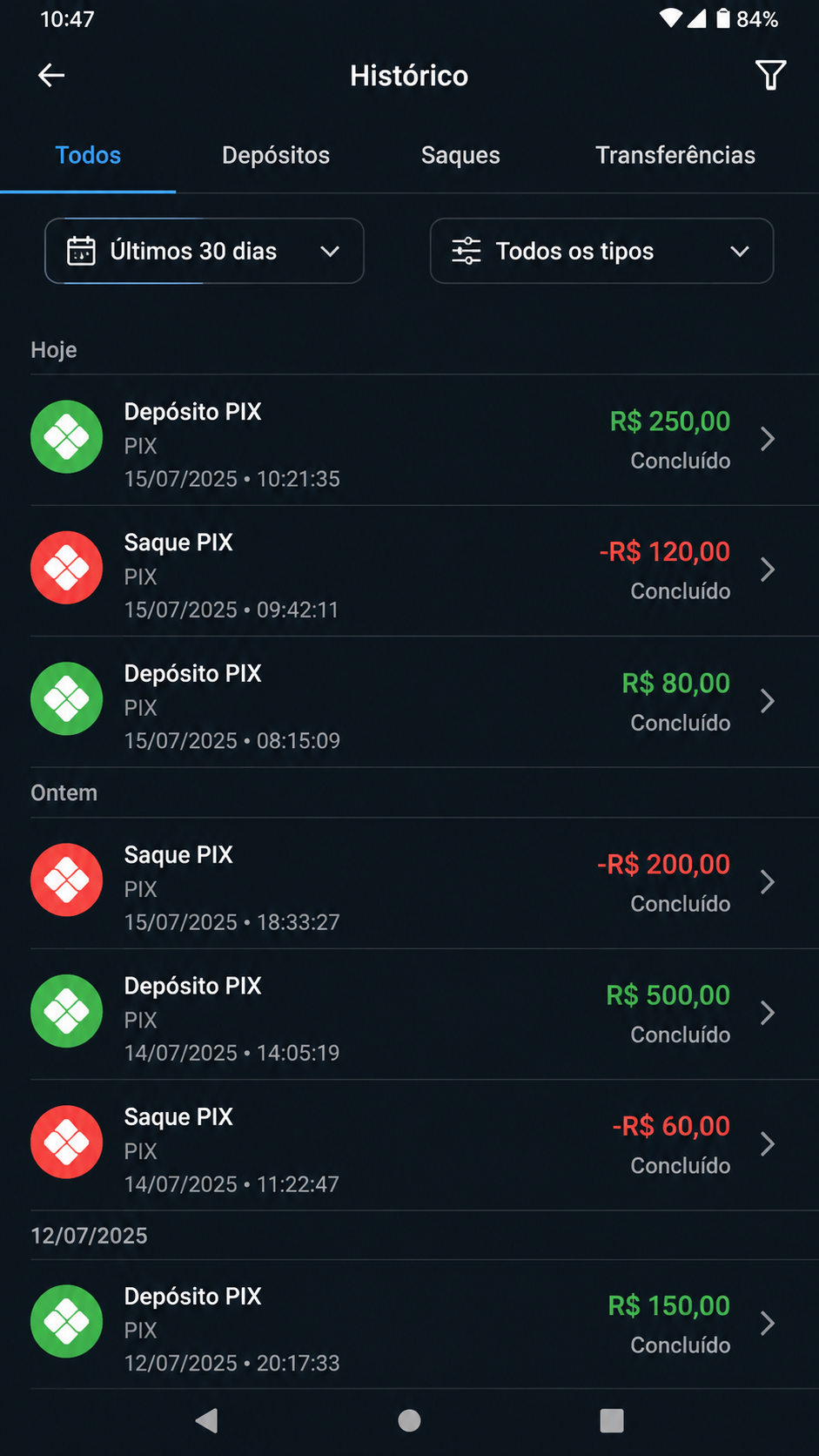Expand the Últimos 30 dias dropdown
The image size is (819, 1456).
[205, 251]
